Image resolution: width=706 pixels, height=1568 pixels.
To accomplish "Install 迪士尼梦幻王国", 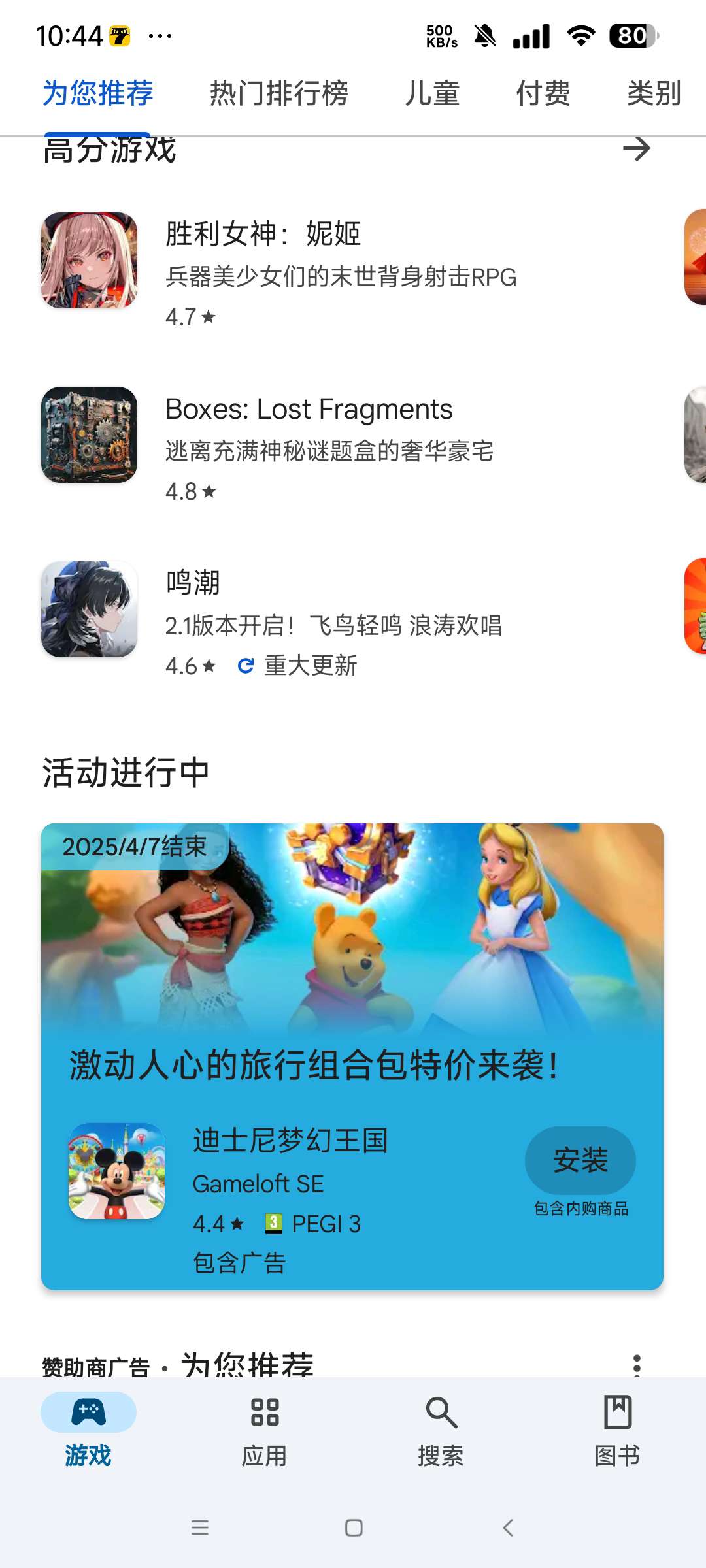I will (x=580, y=1160).
